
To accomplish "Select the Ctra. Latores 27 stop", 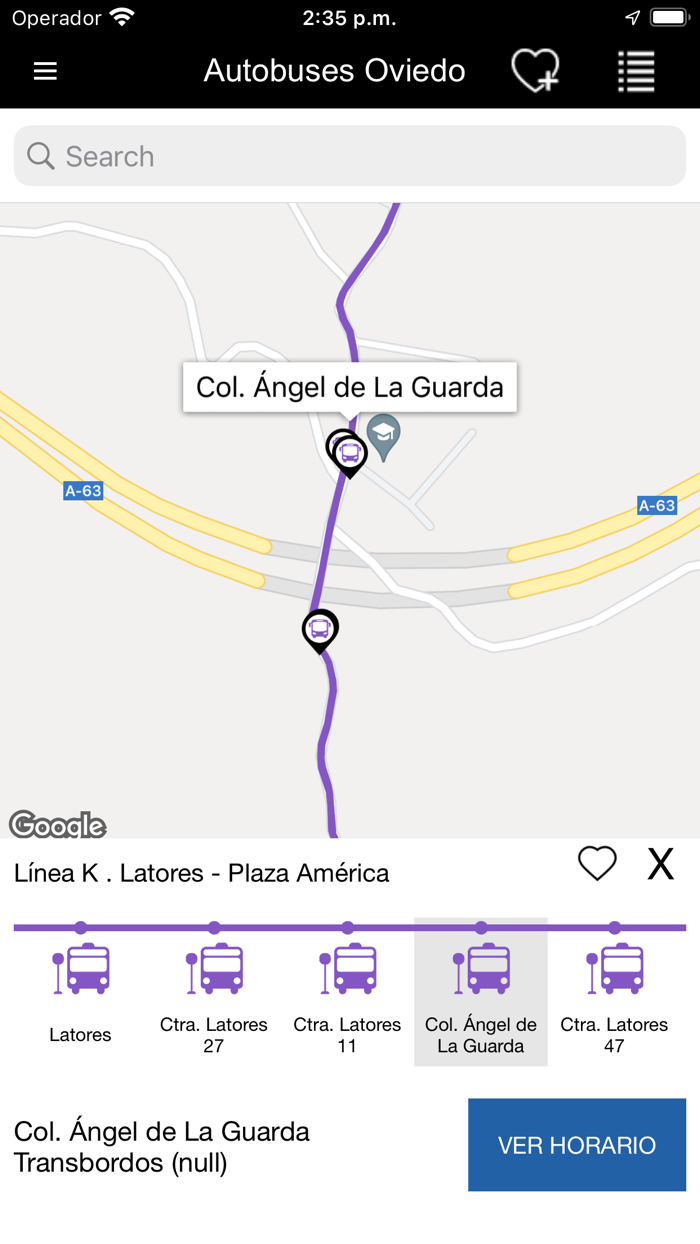I will pos(214,990).
